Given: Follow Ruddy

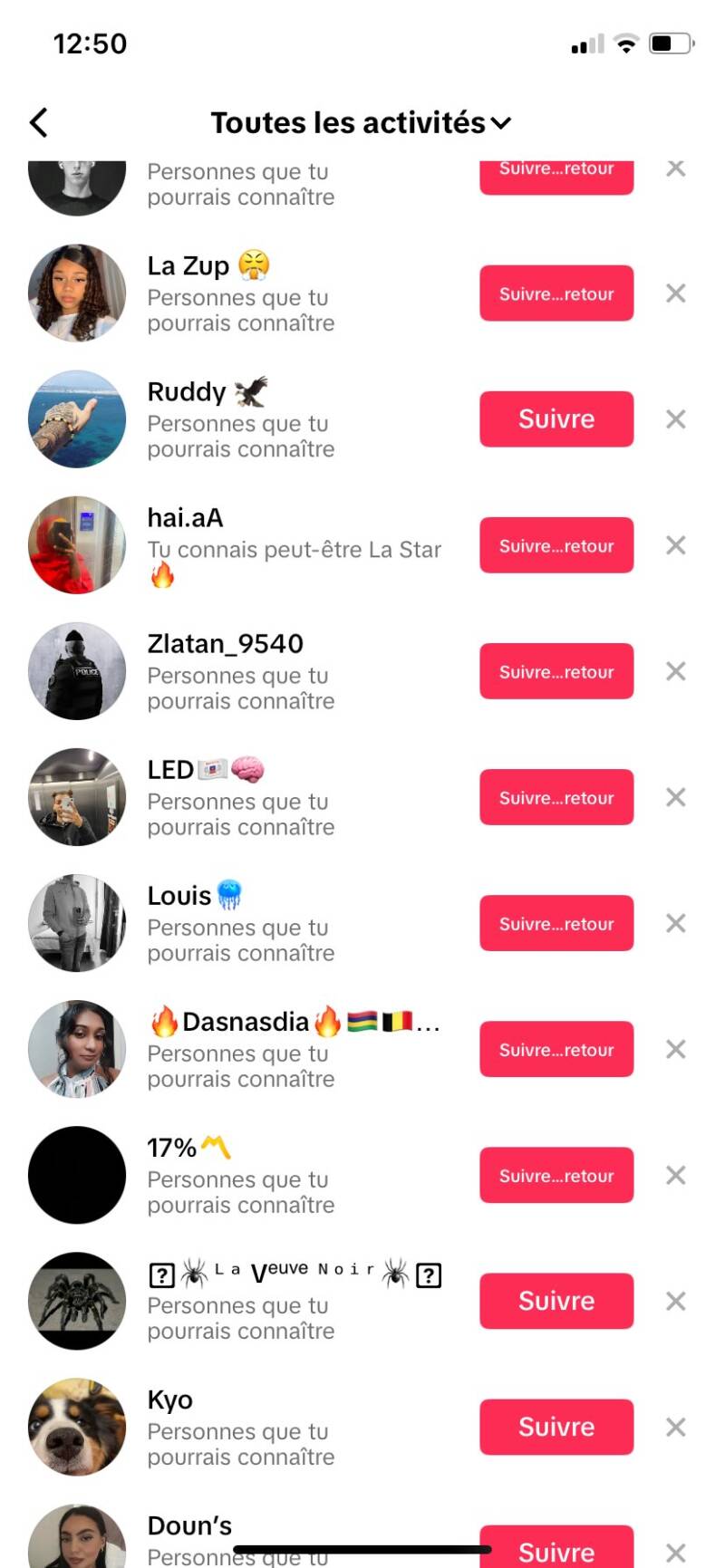Looking at the screenshot, I should (x=556, y=419).
